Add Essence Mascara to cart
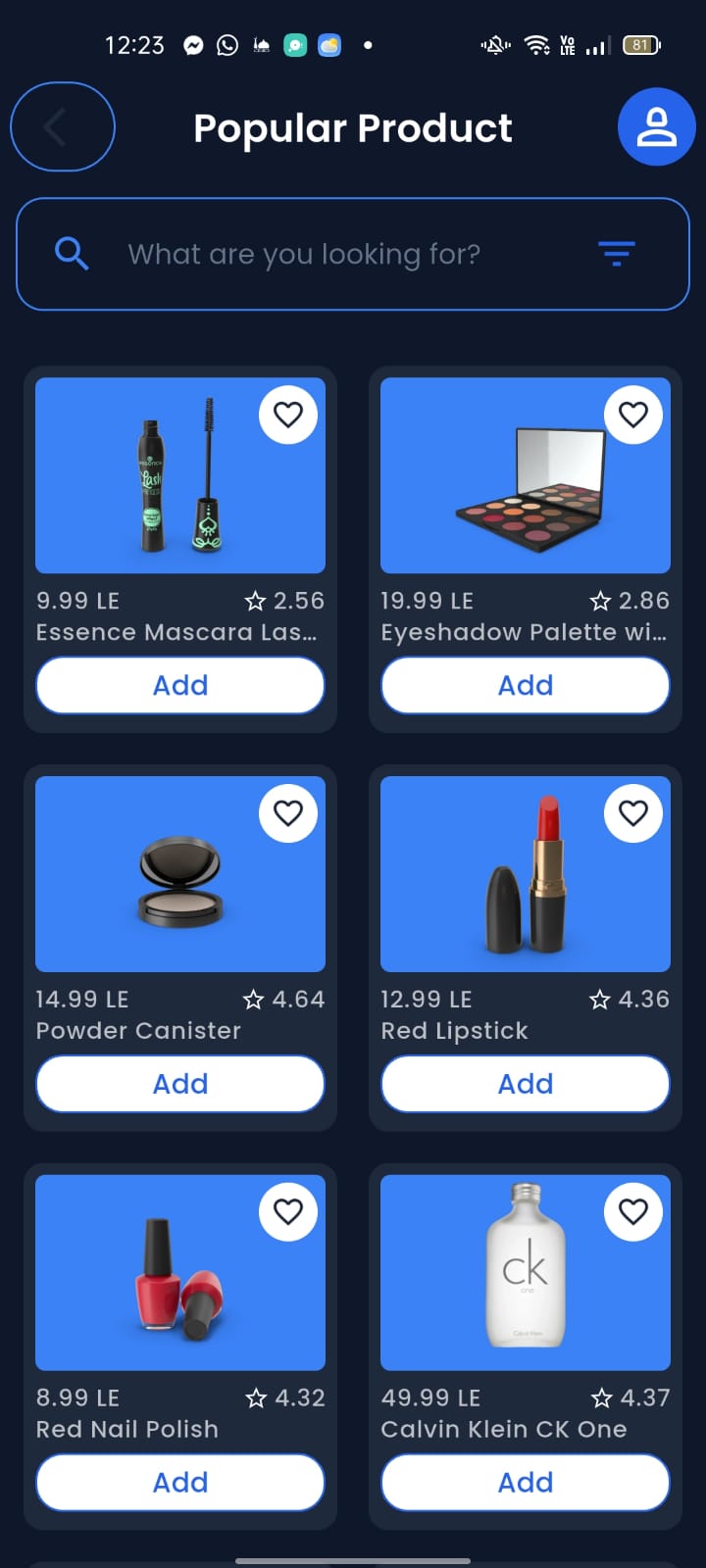This screenshot has width=706, height=1568. point(180,685)
